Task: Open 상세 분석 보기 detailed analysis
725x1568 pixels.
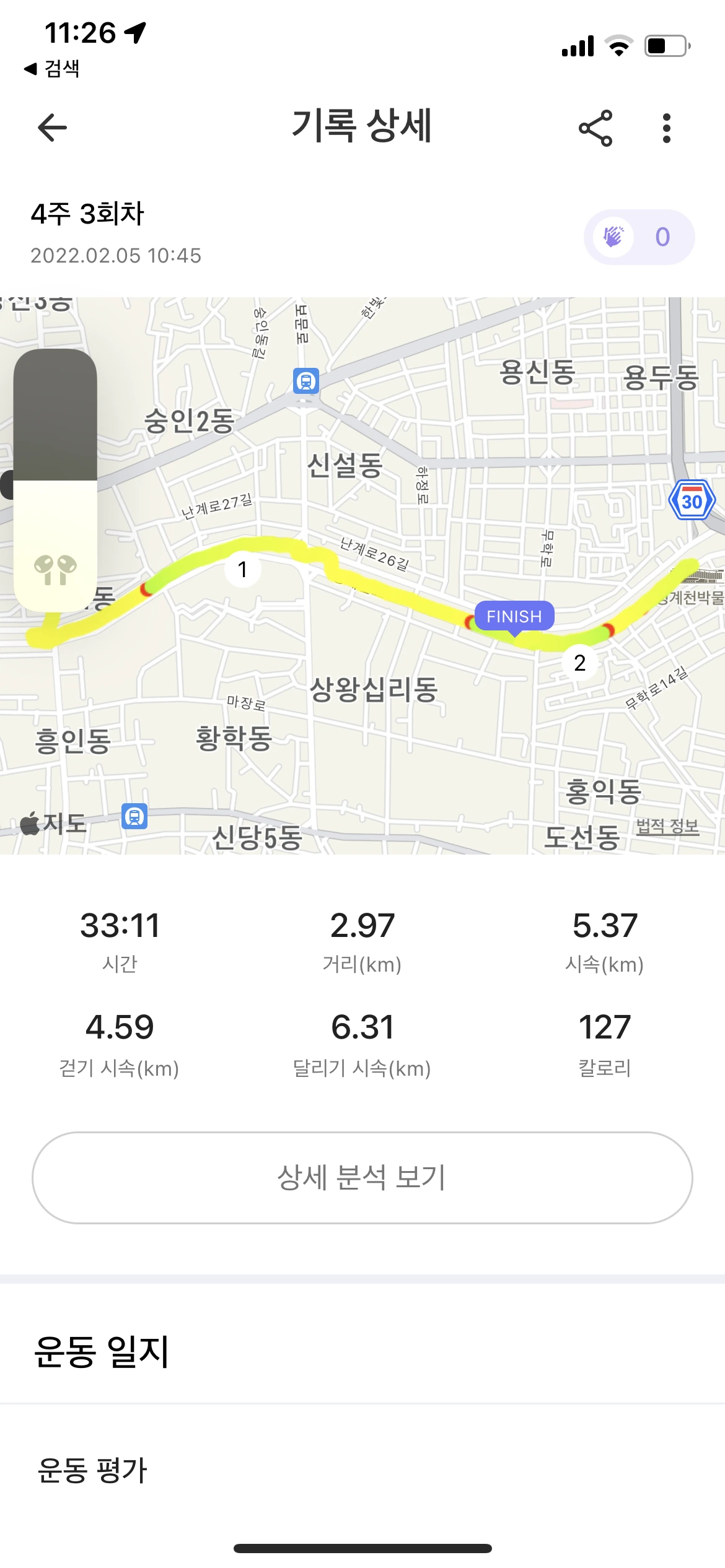Action: tap(362, 1178)
